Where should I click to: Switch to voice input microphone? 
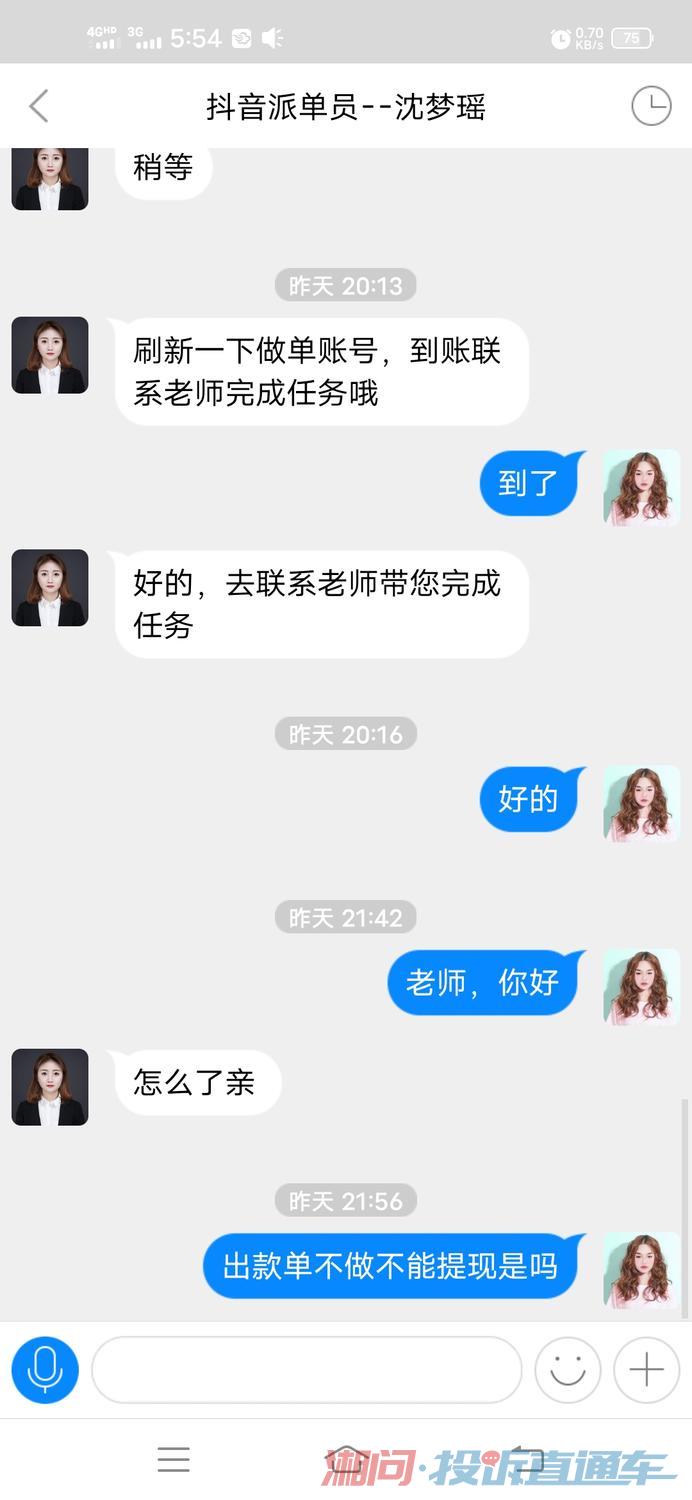(x=45, y=1370)
